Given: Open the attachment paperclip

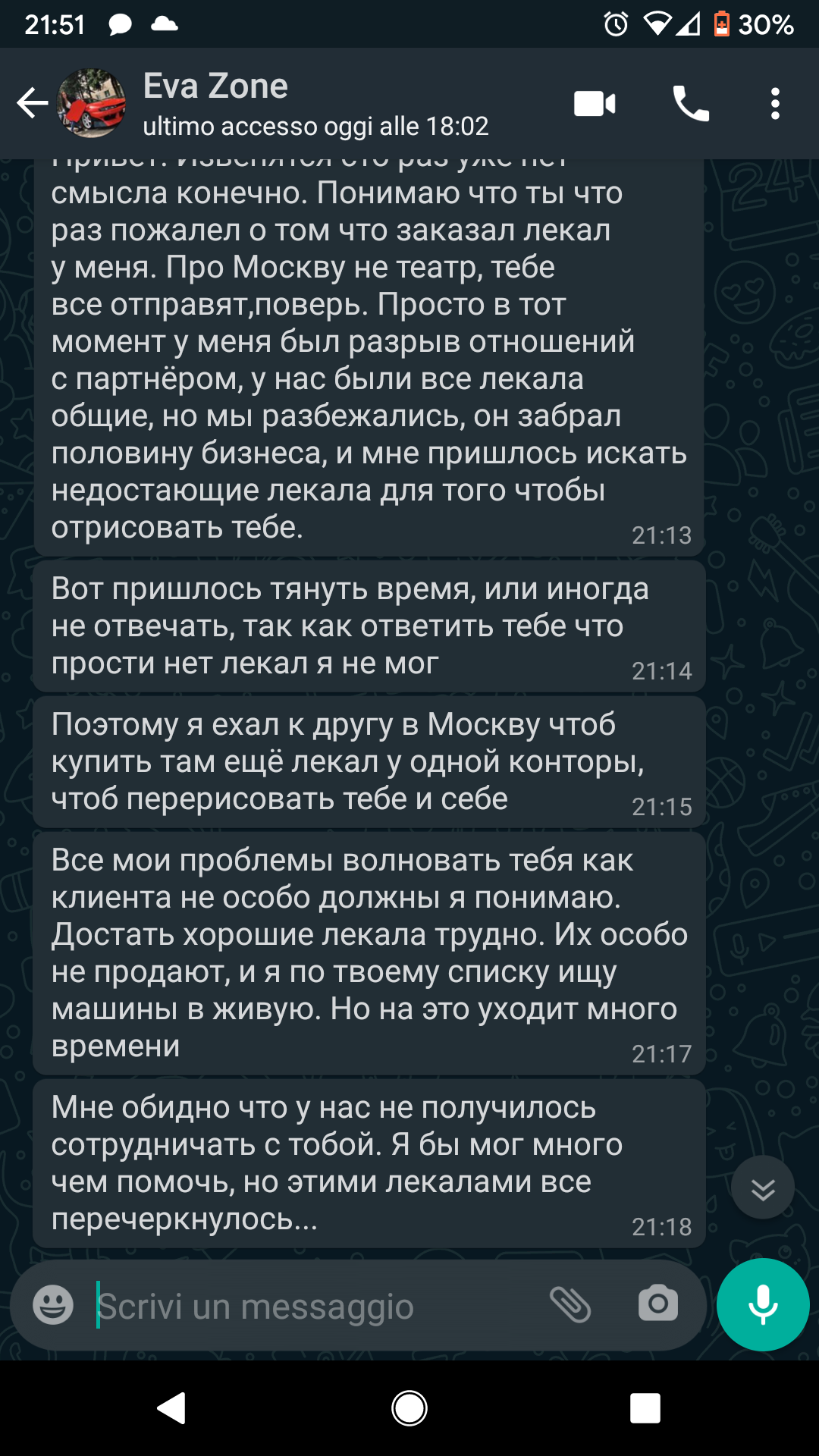Looking at the screenshot, I should 570,1304.
